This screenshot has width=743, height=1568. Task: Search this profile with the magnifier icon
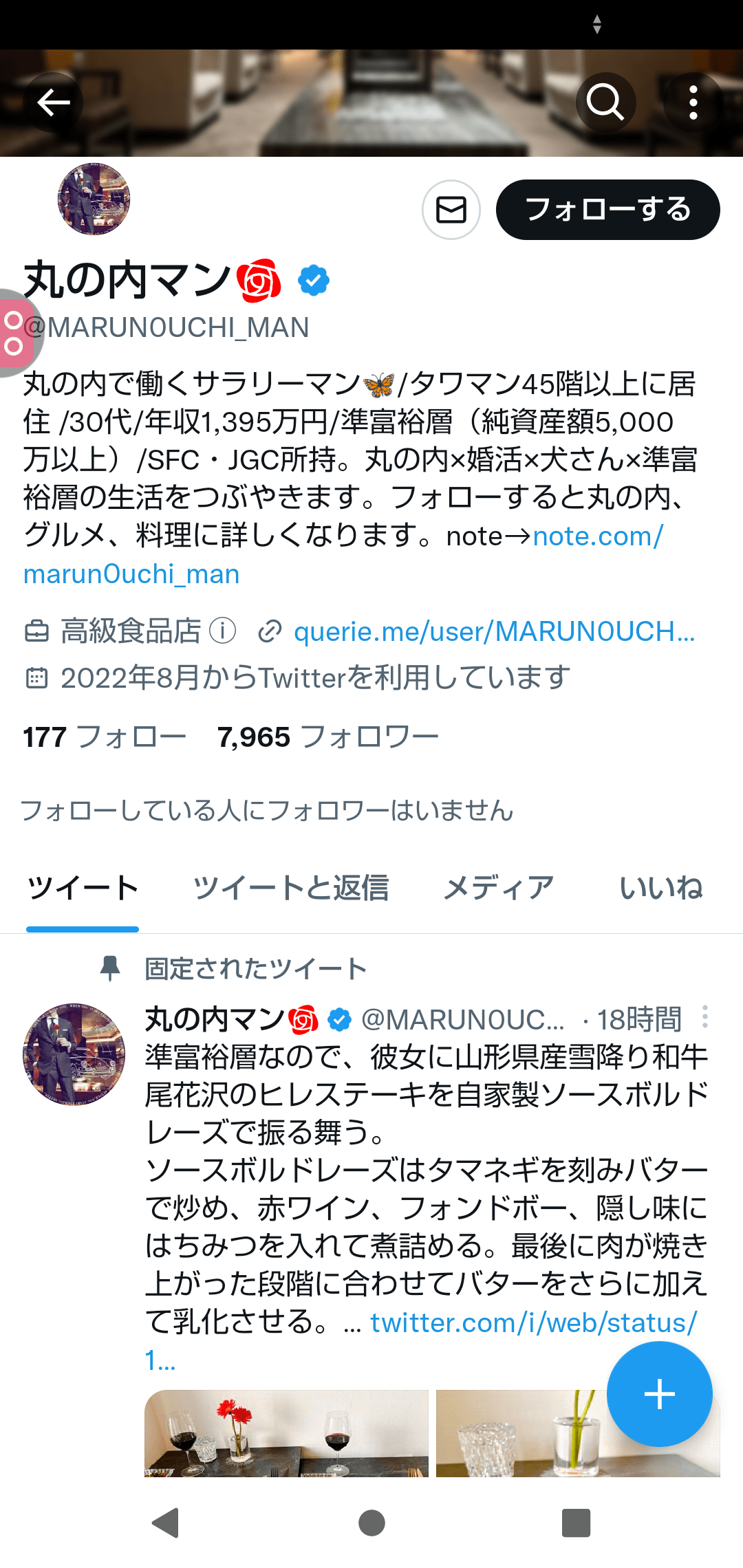(x=605, y=103)
